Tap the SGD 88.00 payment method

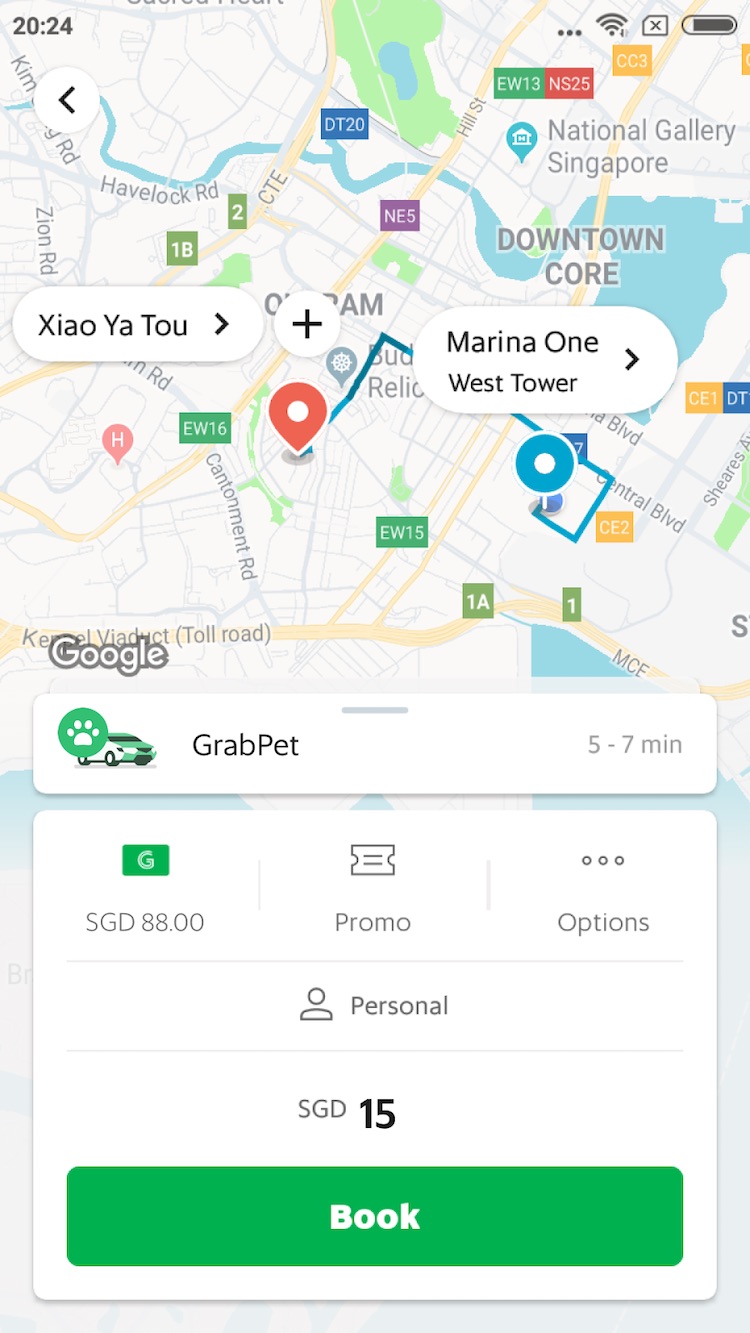click(144, 921)
